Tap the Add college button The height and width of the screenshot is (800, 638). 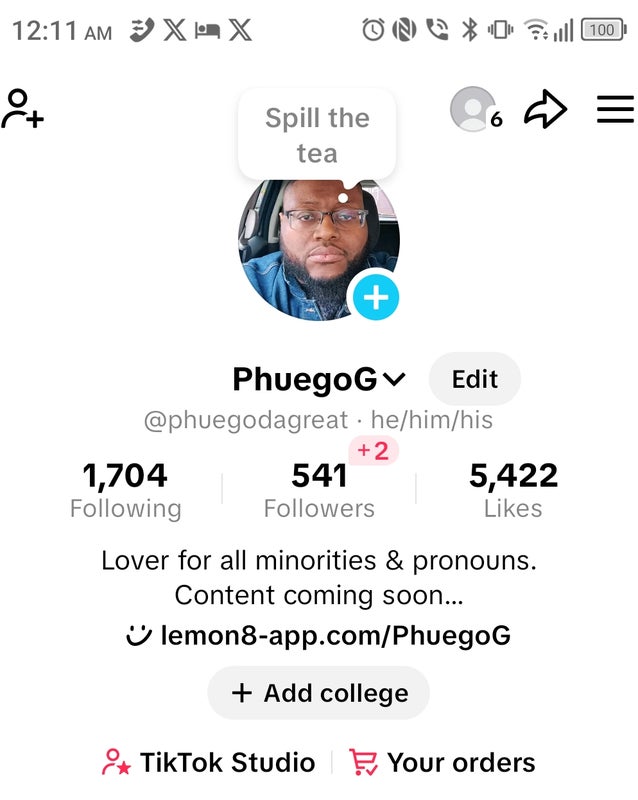coord(318,693)
